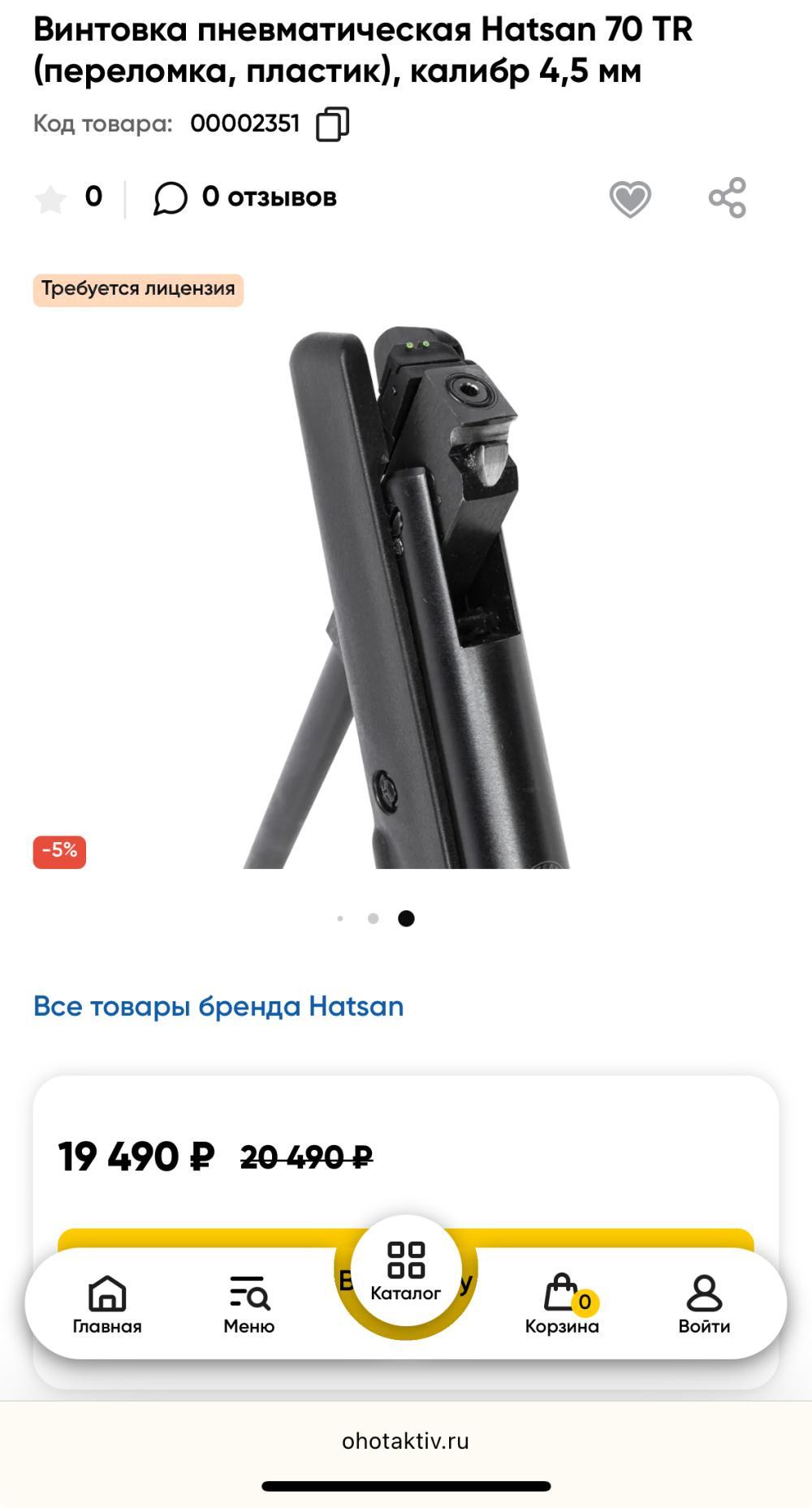Open reviews via the speech bubble icon
812x1508 pixels.
click(x=171, y=197)
